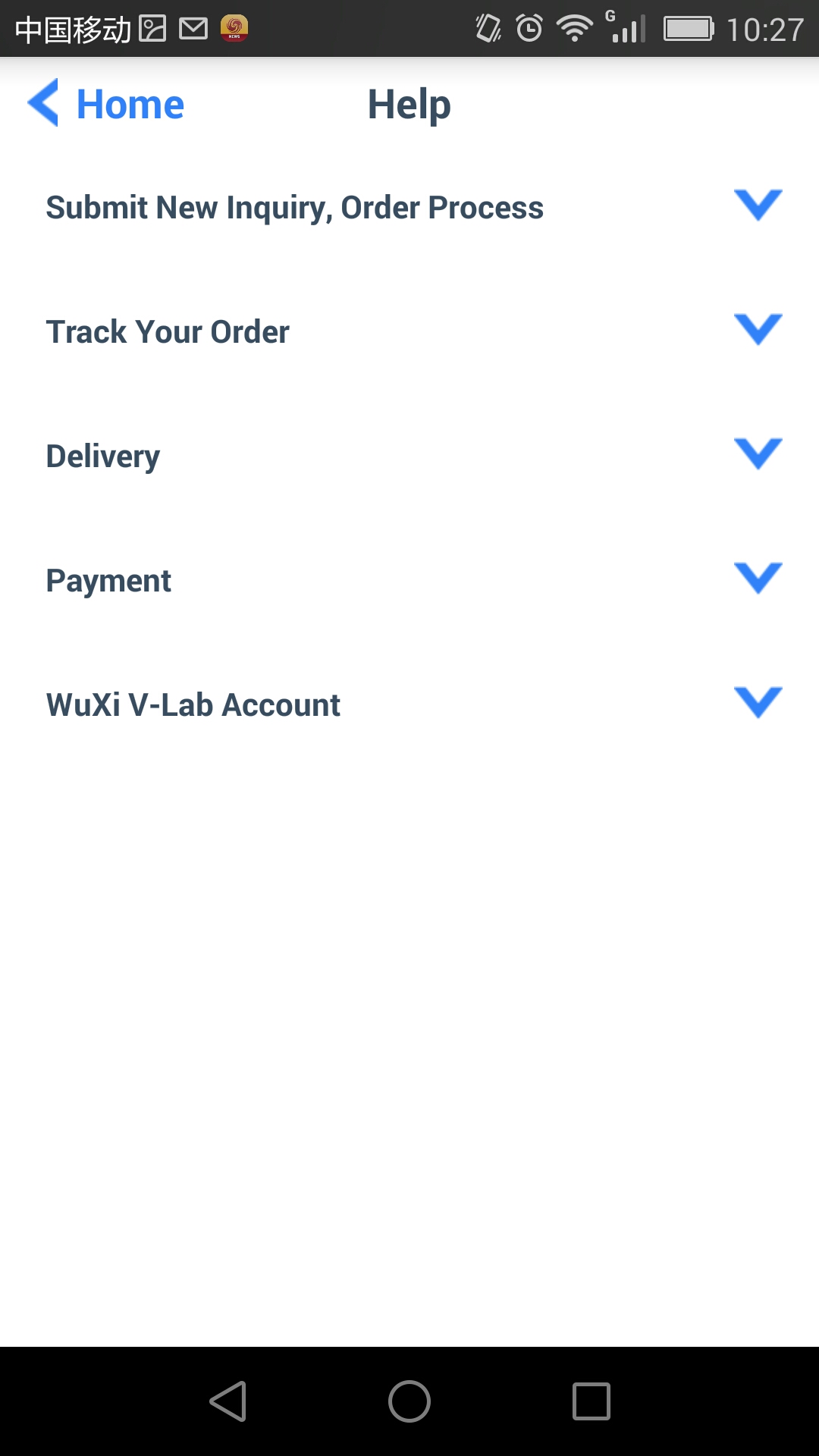Tap the battery status icon
Image resolution: width=819 pixels, height=1456 pixels.
coord(687,29)
